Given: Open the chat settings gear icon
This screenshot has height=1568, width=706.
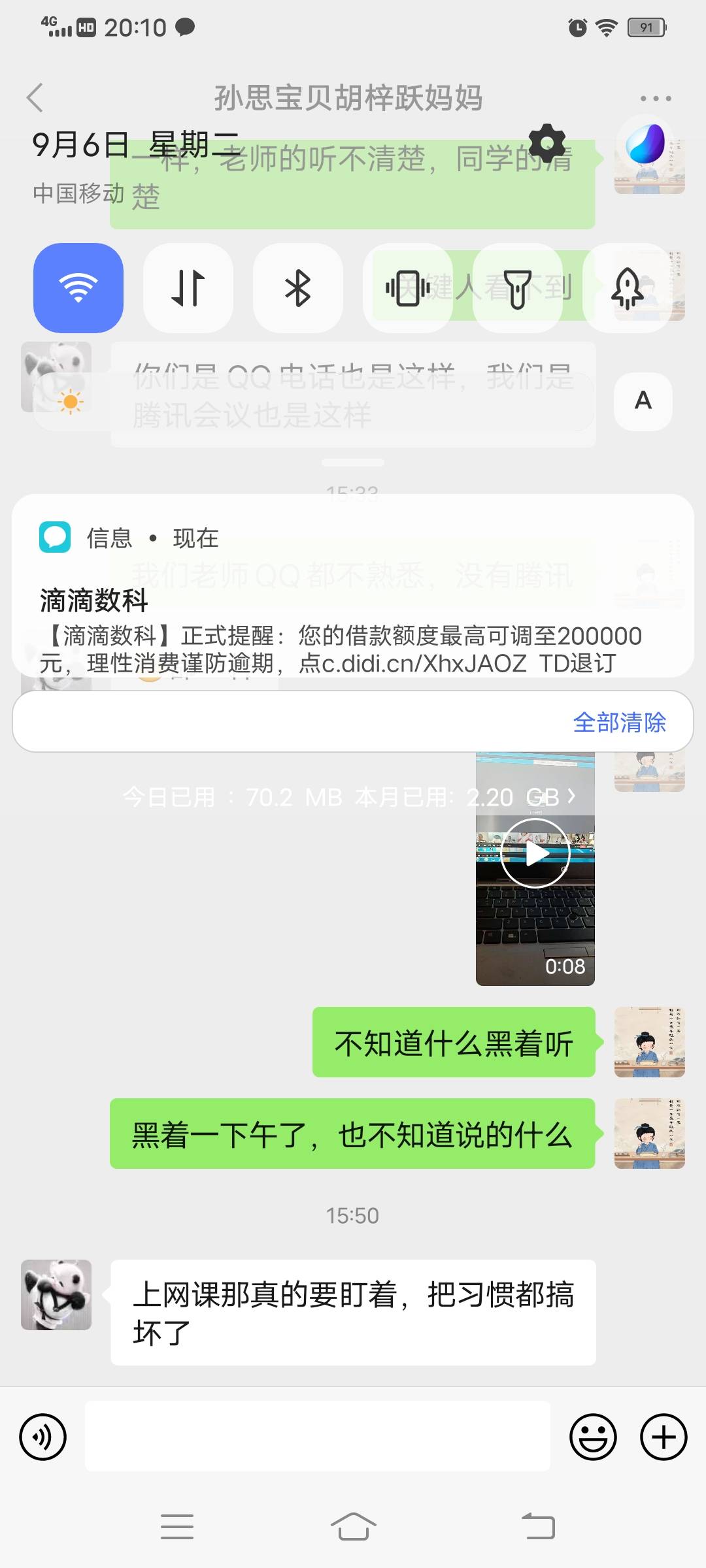Looking at the screenshot, I should click(x=548, y=143).
